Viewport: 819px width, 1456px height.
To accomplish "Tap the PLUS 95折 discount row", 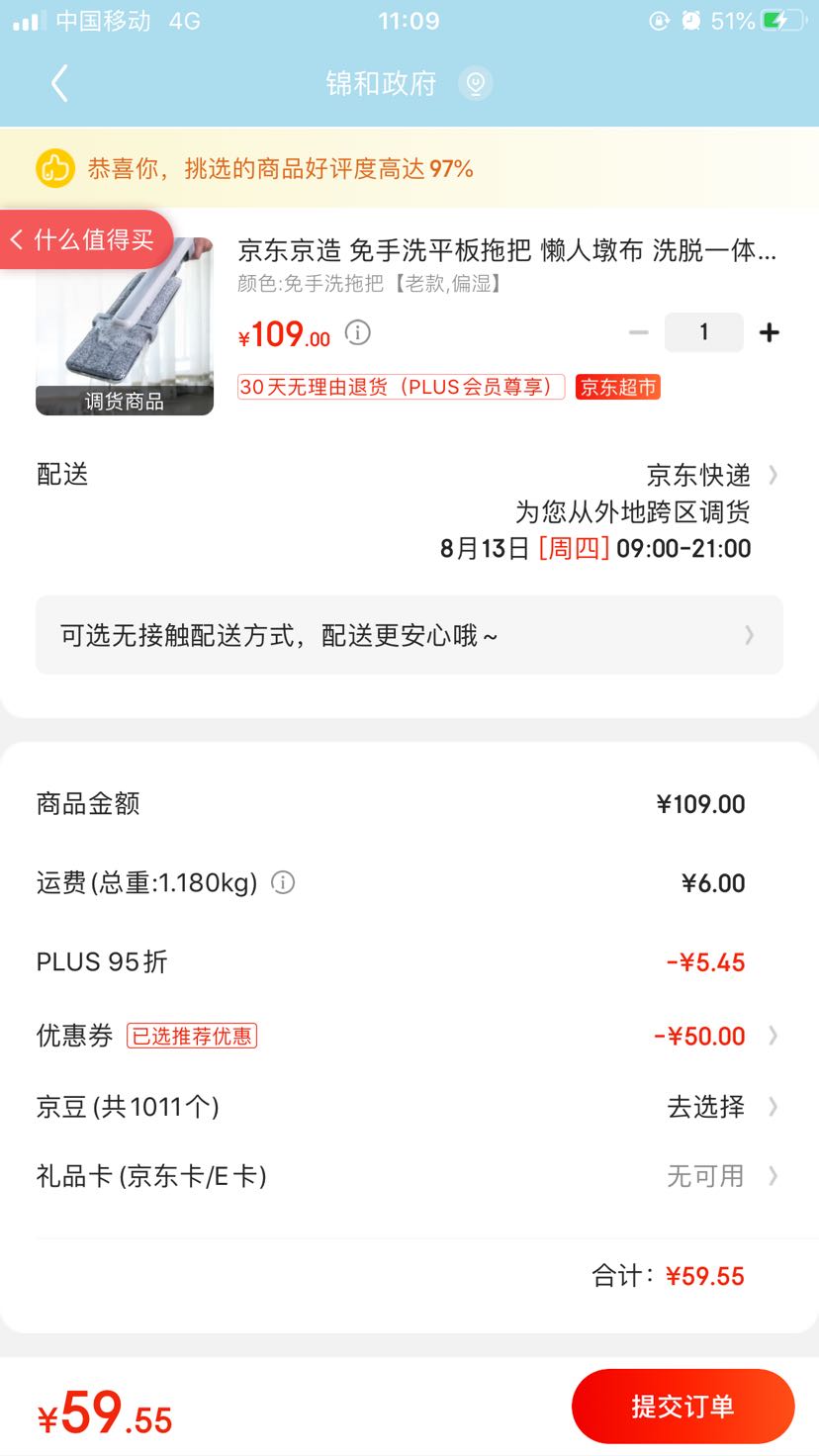I will coord(409,960).
